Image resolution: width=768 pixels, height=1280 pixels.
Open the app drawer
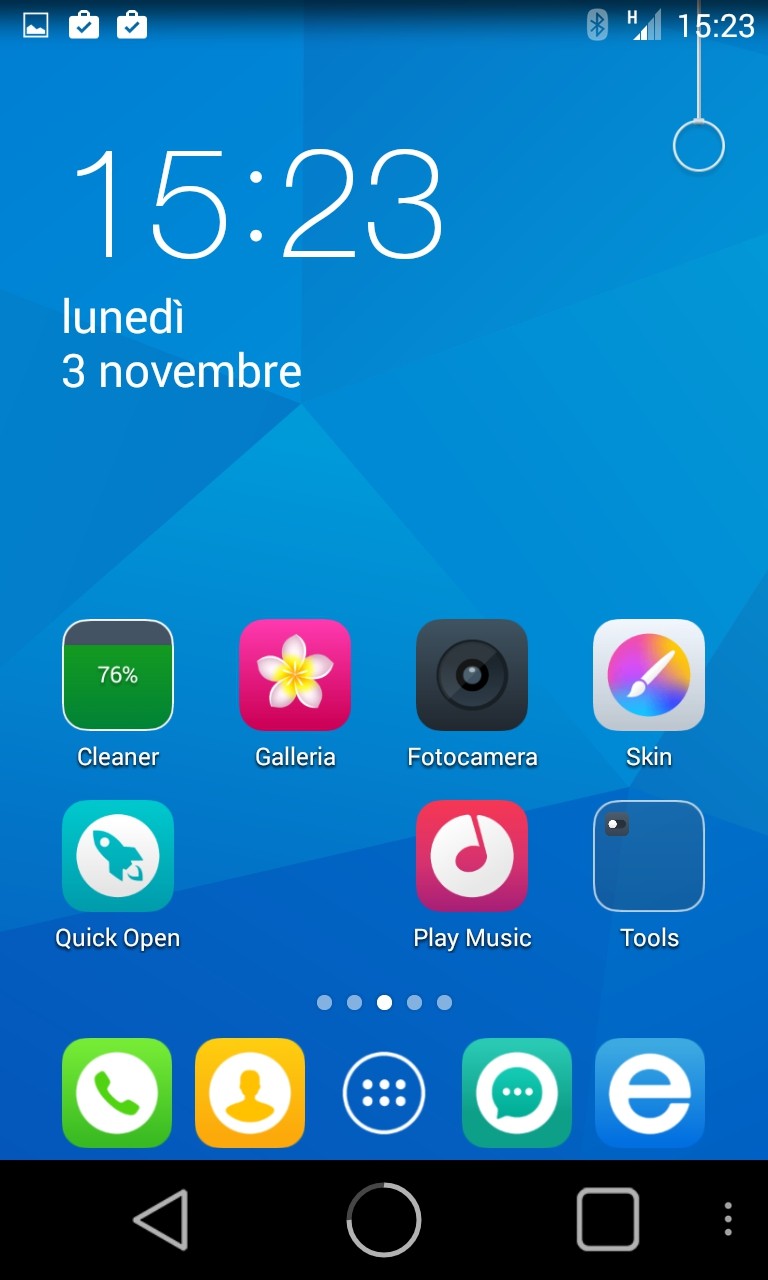[x=384, y=1093]
